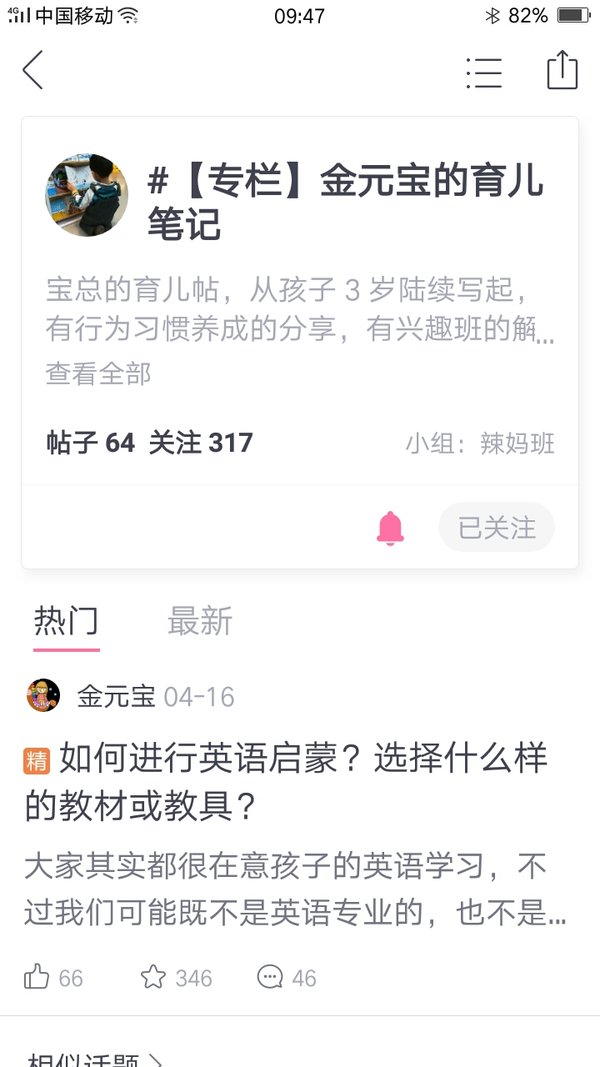Open the 辣妈班 group link
The image size is (600, 1067).
tap(480, 444)
